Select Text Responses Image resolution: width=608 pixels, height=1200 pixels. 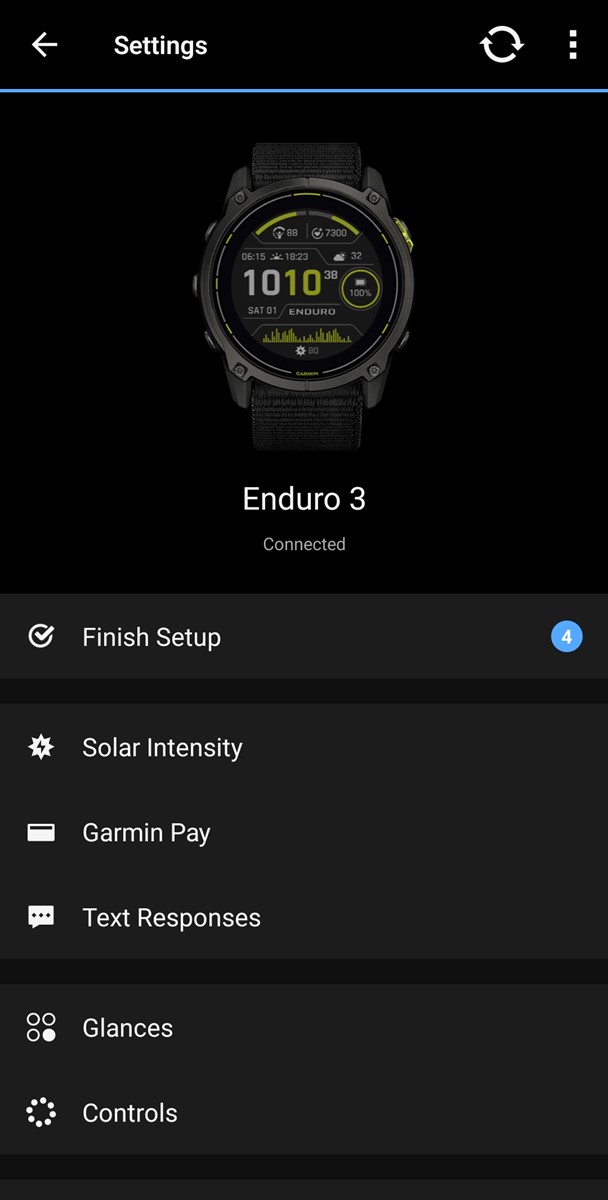pyautogui.click(x=304, y=918)
